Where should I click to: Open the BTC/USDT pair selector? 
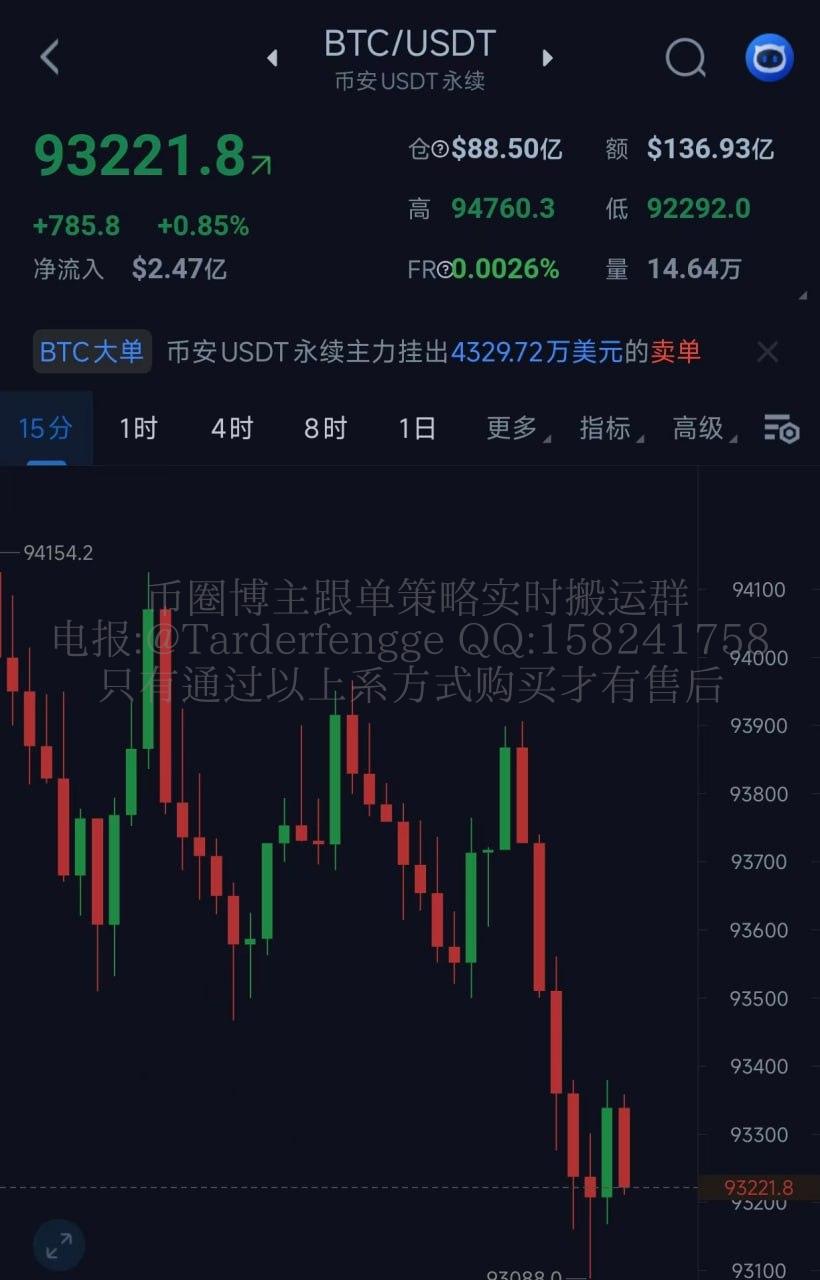click(x=410, y=44)
